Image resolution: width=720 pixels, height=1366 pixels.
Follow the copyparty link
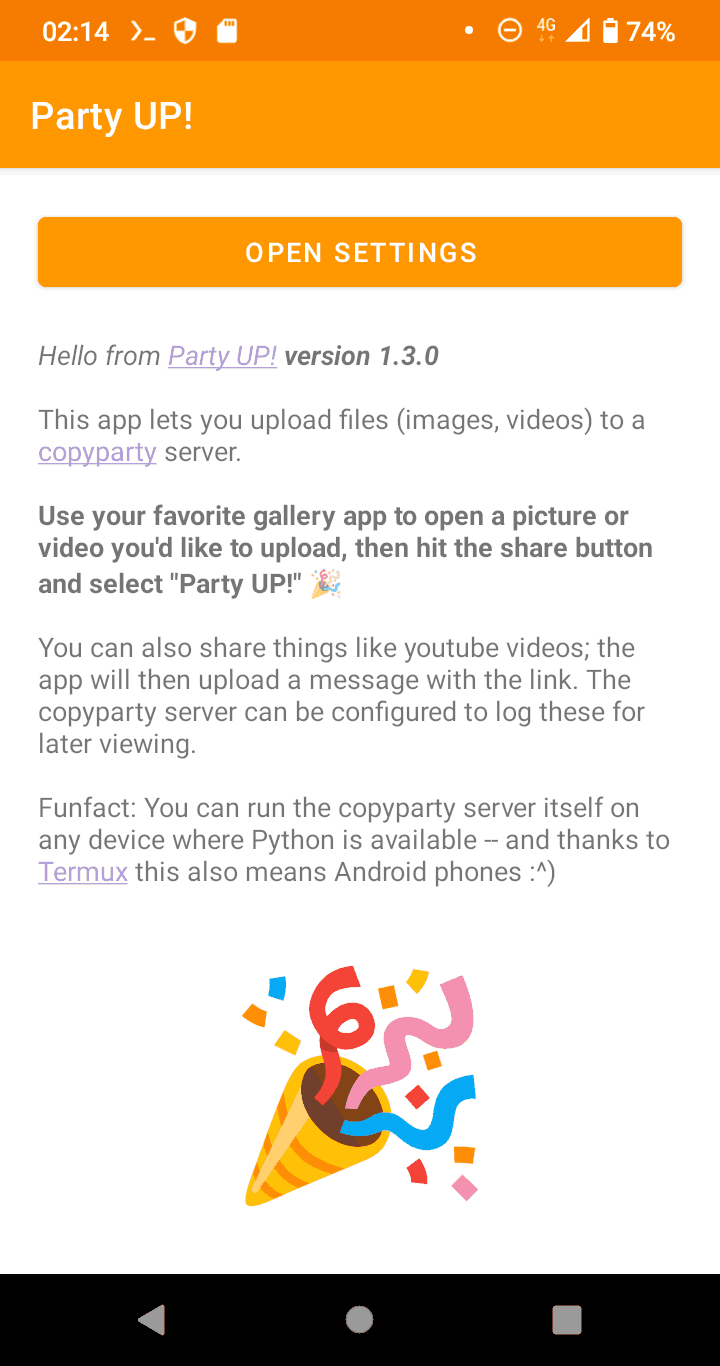click(x=97, y=452)
